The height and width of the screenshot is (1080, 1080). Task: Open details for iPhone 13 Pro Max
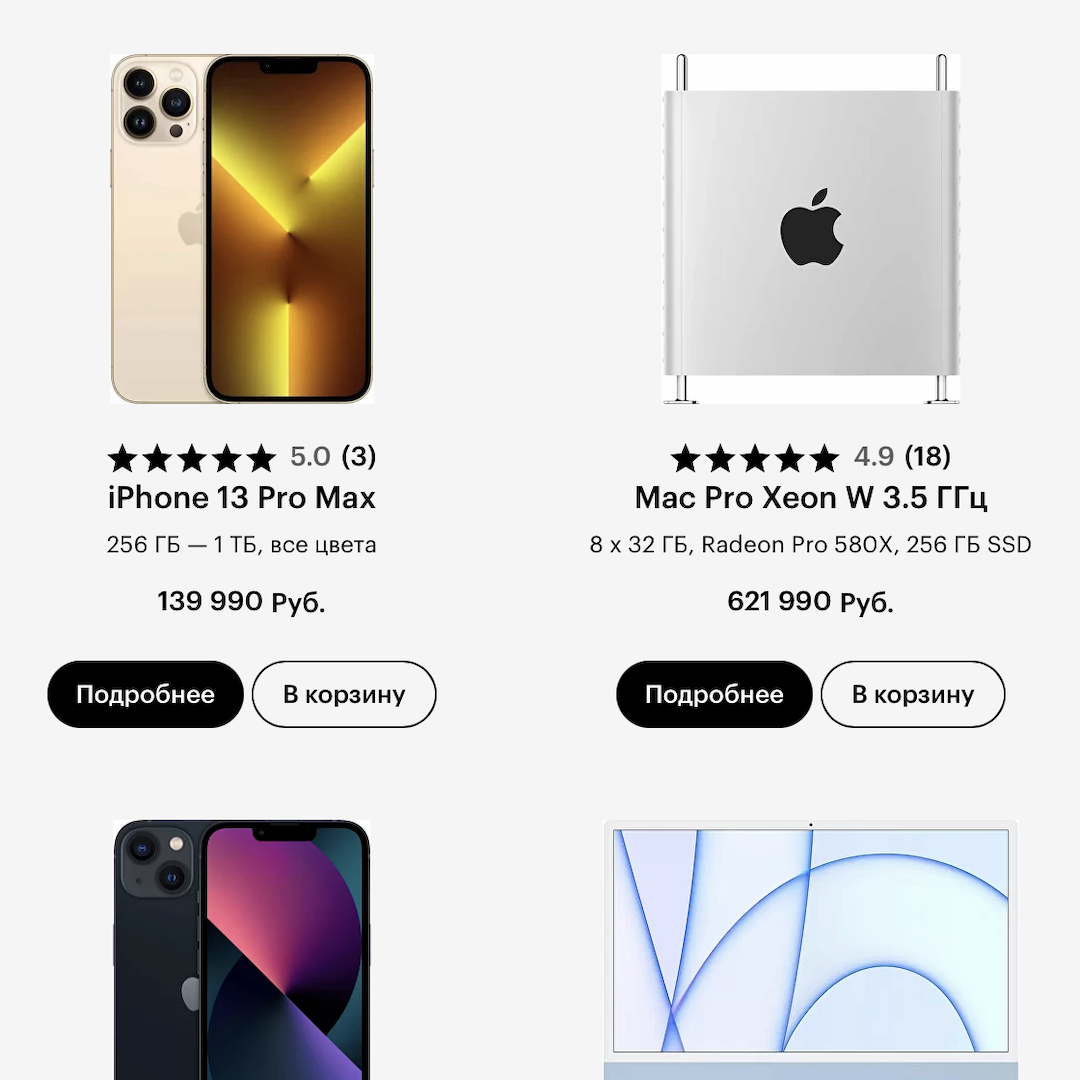point(145,694)
